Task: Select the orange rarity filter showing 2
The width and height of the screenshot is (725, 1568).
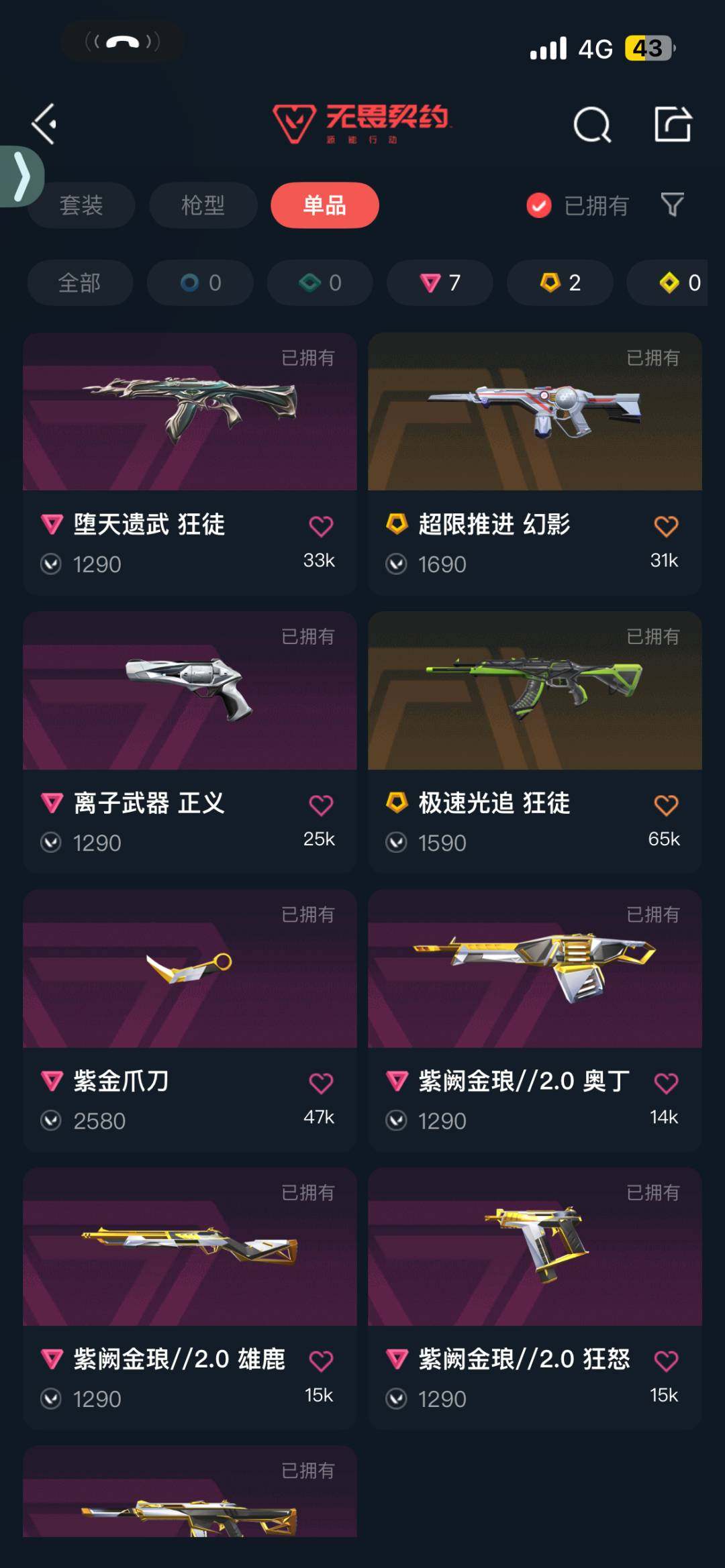Action: coord(559,282)
